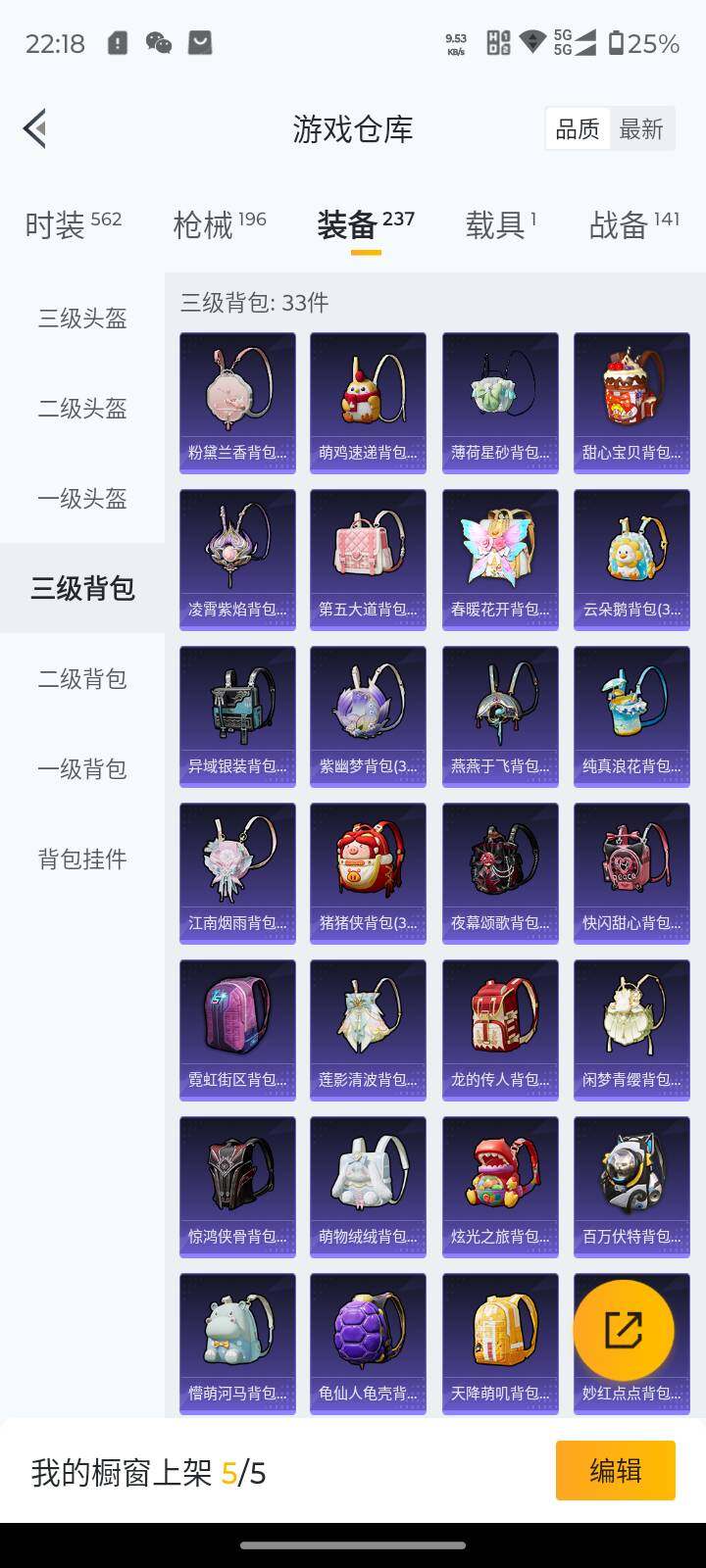Viewport: 706px width, 1568px height.
Task: Select 二级头盔 in the side menu
Action: point(82,408)
